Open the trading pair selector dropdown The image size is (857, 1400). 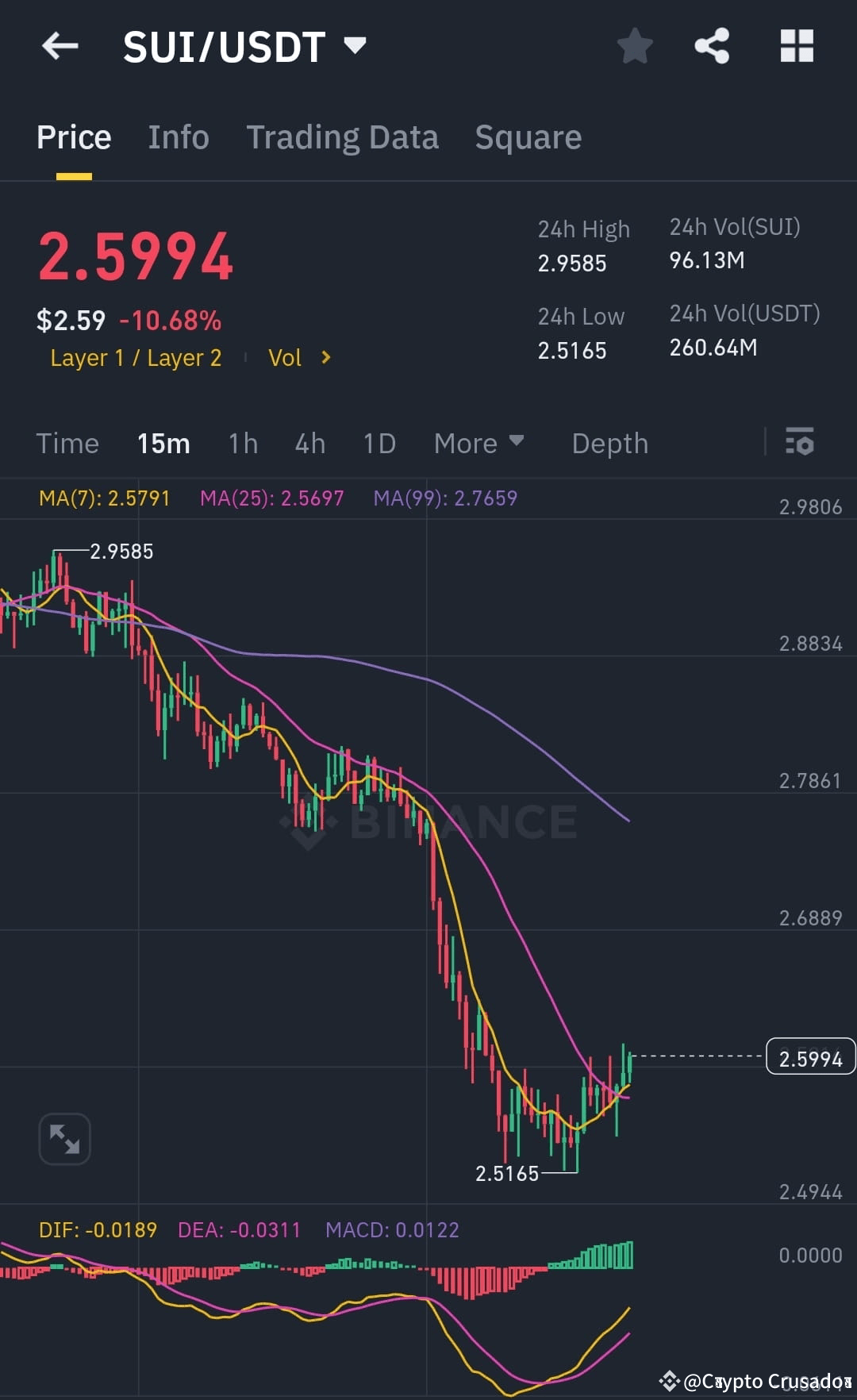pos(355,46)
